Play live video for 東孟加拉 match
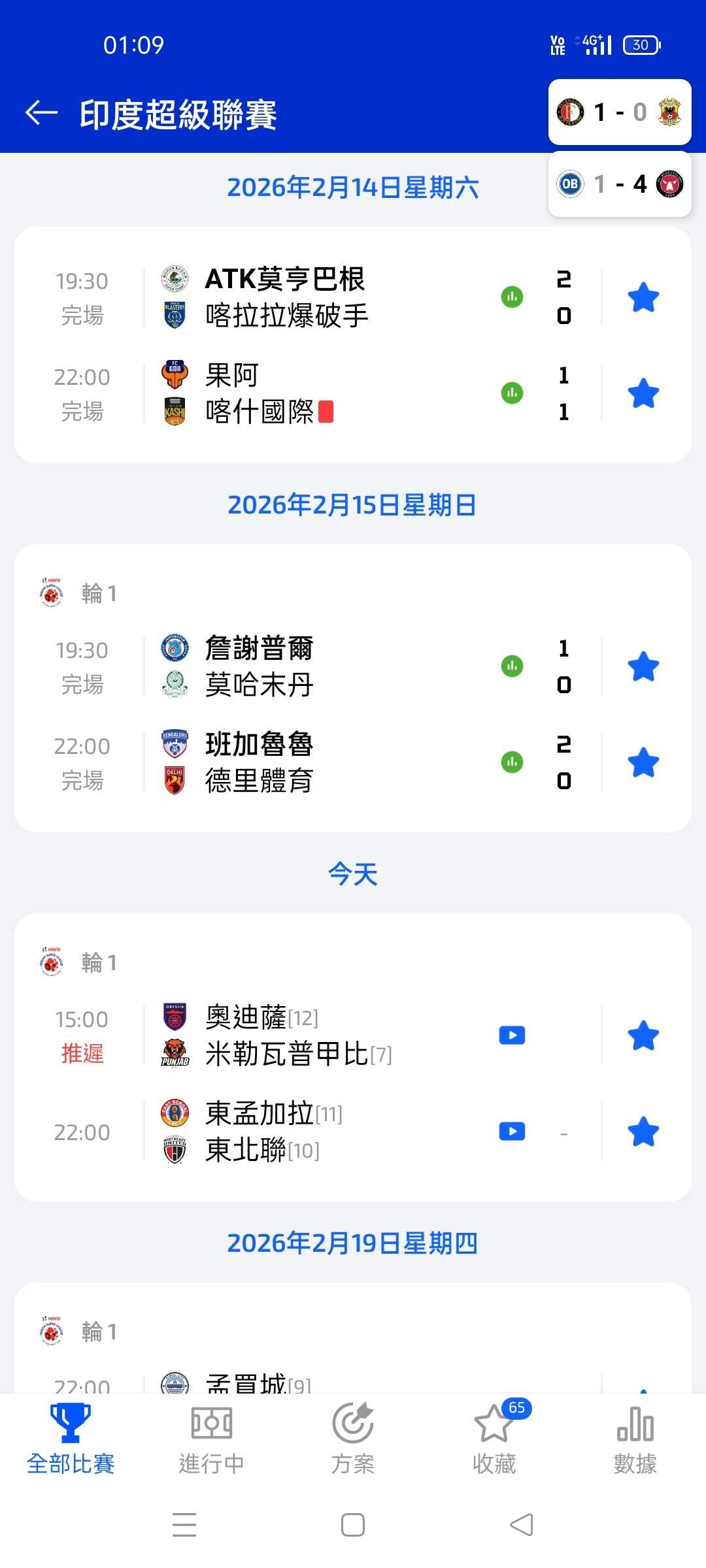Viewport: 706px width, 1568px height. (512, 1132)
